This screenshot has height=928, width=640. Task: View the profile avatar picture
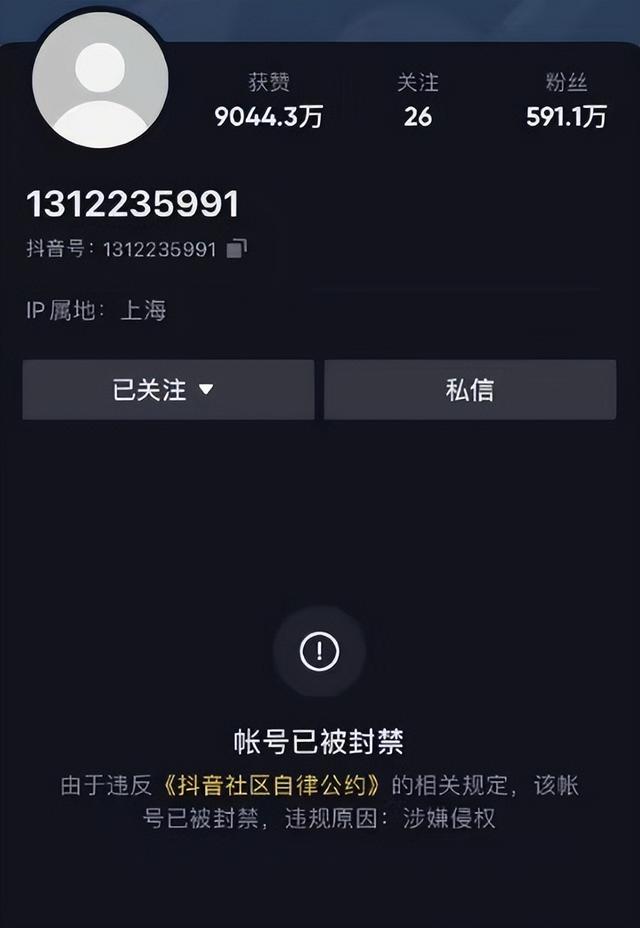100,82
